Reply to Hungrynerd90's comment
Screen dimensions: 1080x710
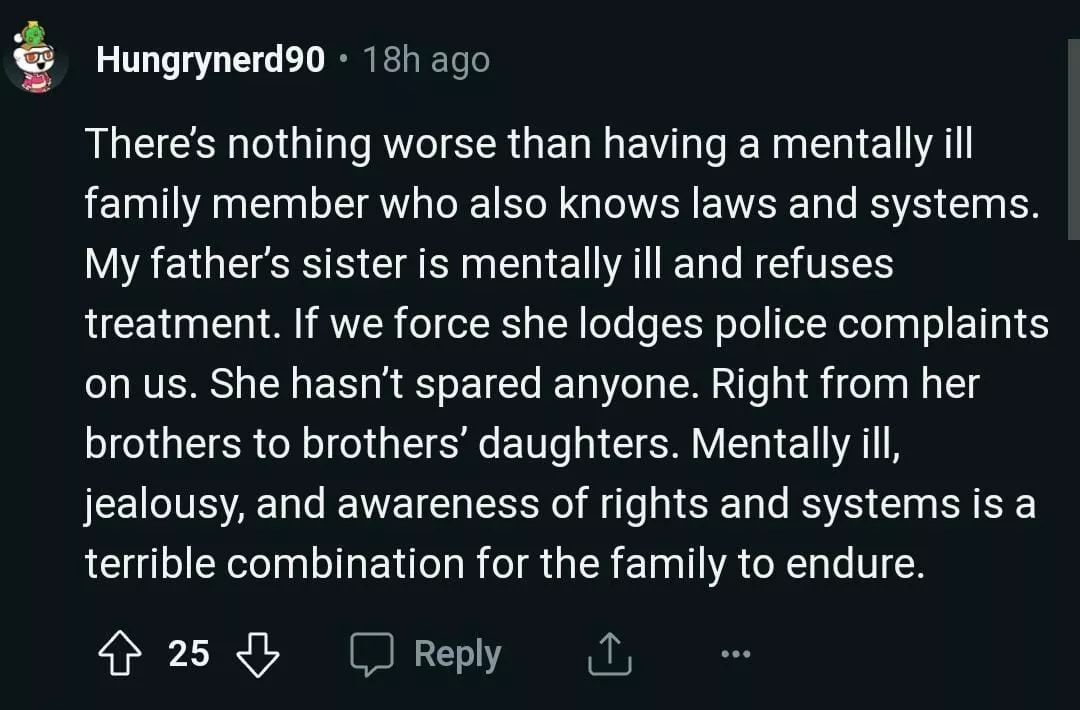[x=426, y=655]
